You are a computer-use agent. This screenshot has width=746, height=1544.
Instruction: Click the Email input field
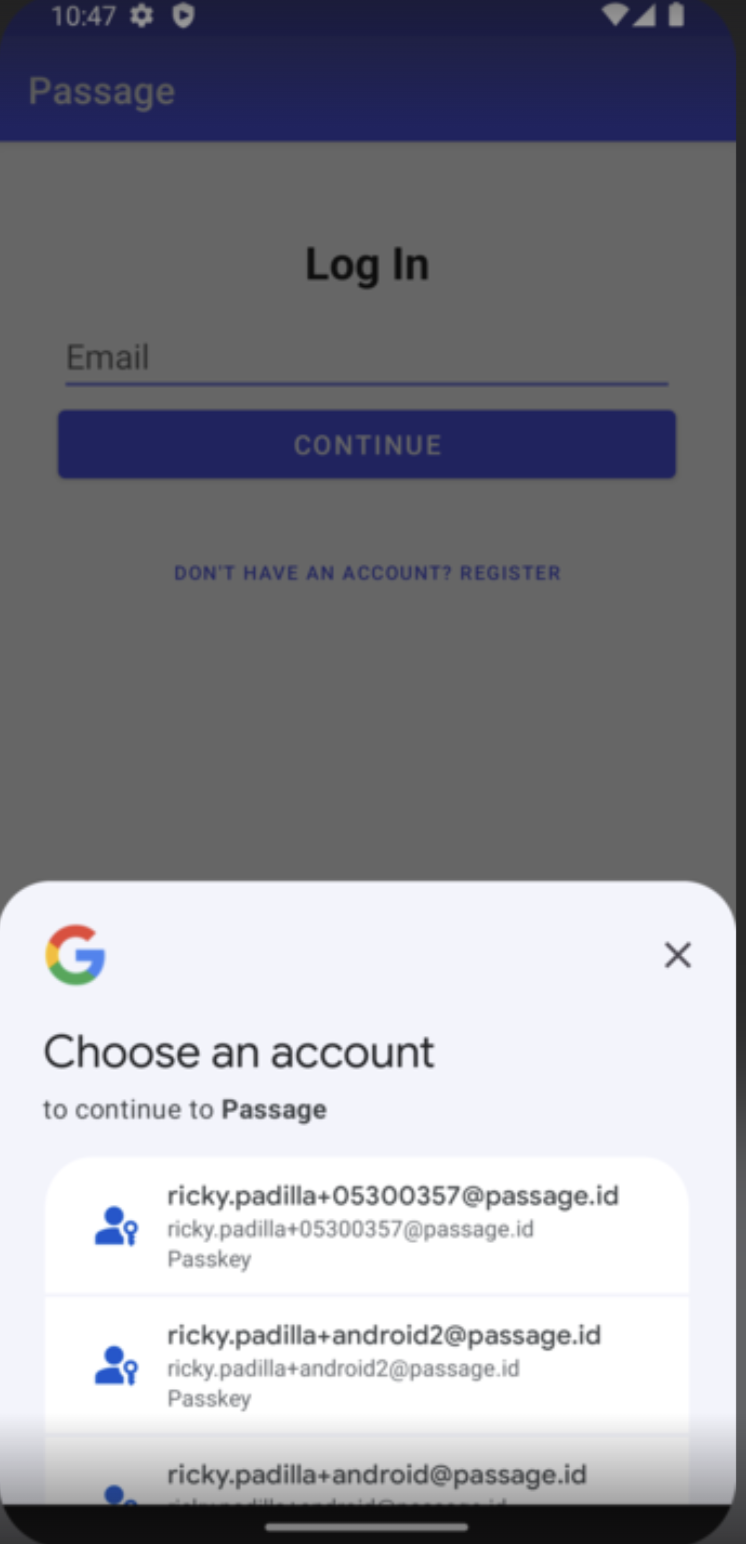(x=366, y=357)
